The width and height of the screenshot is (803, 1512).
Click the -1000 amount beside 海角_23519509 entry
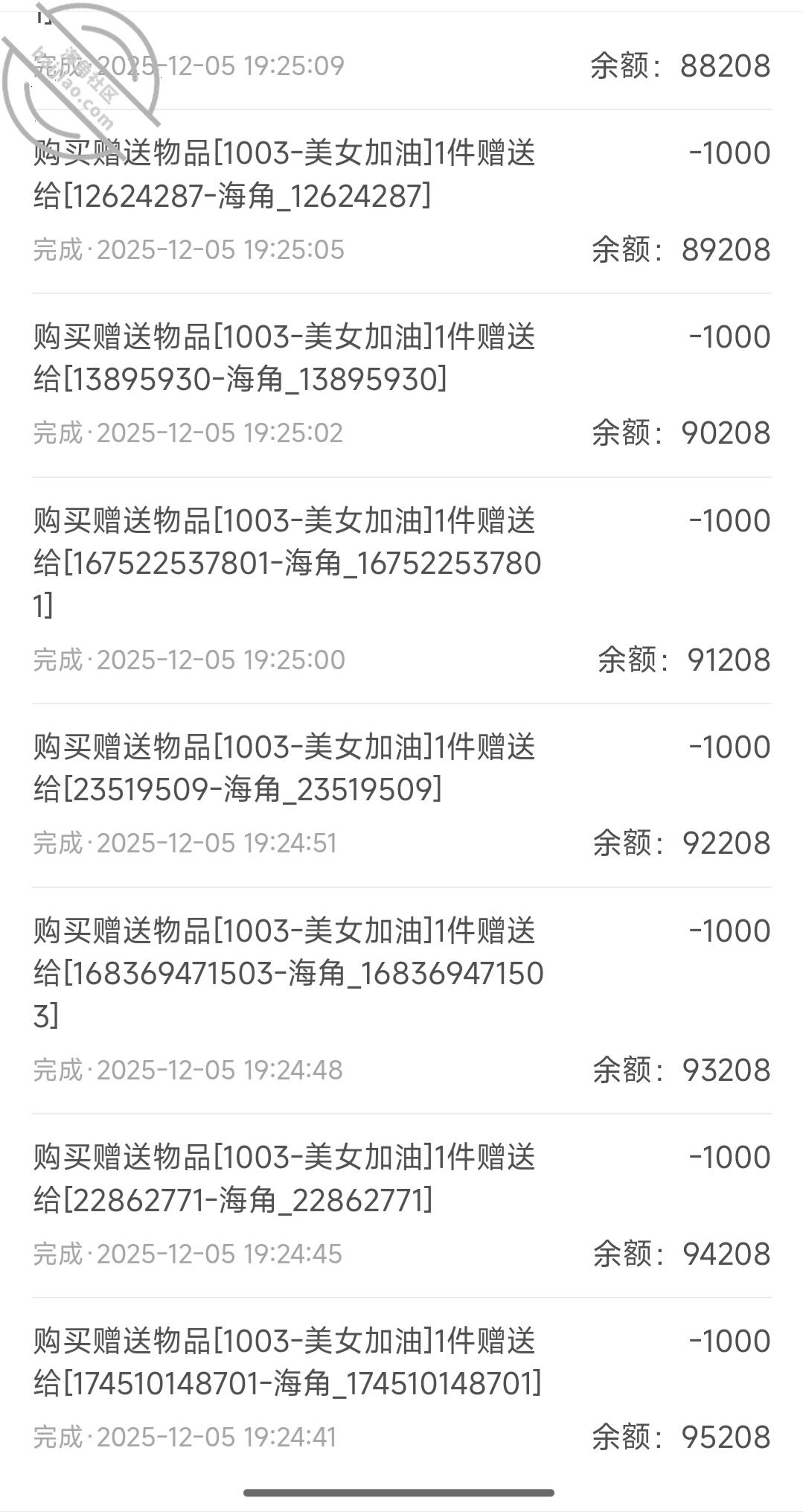(729, 746)
